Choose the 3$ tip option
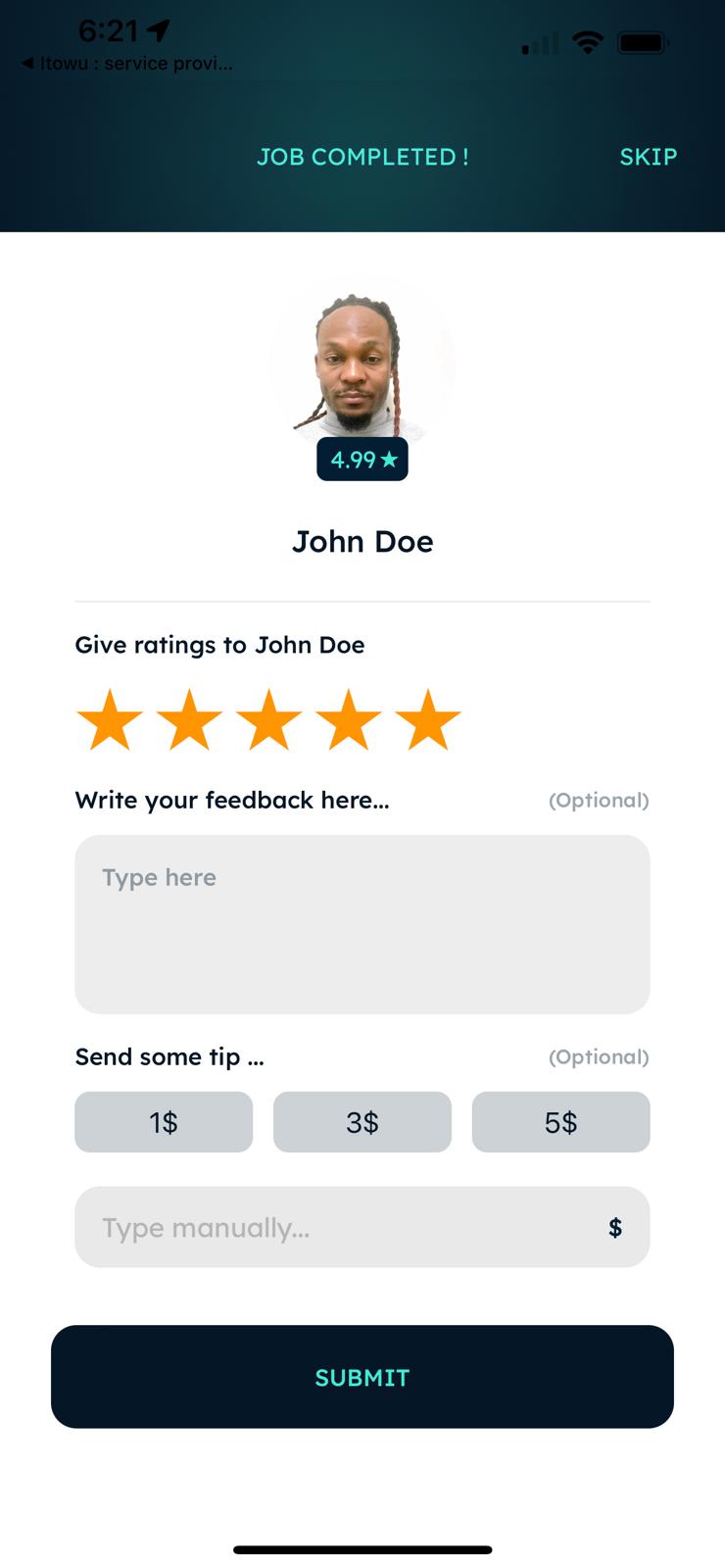The image size is (725, 1568). pyautogui.click(x=362, y=1122)
